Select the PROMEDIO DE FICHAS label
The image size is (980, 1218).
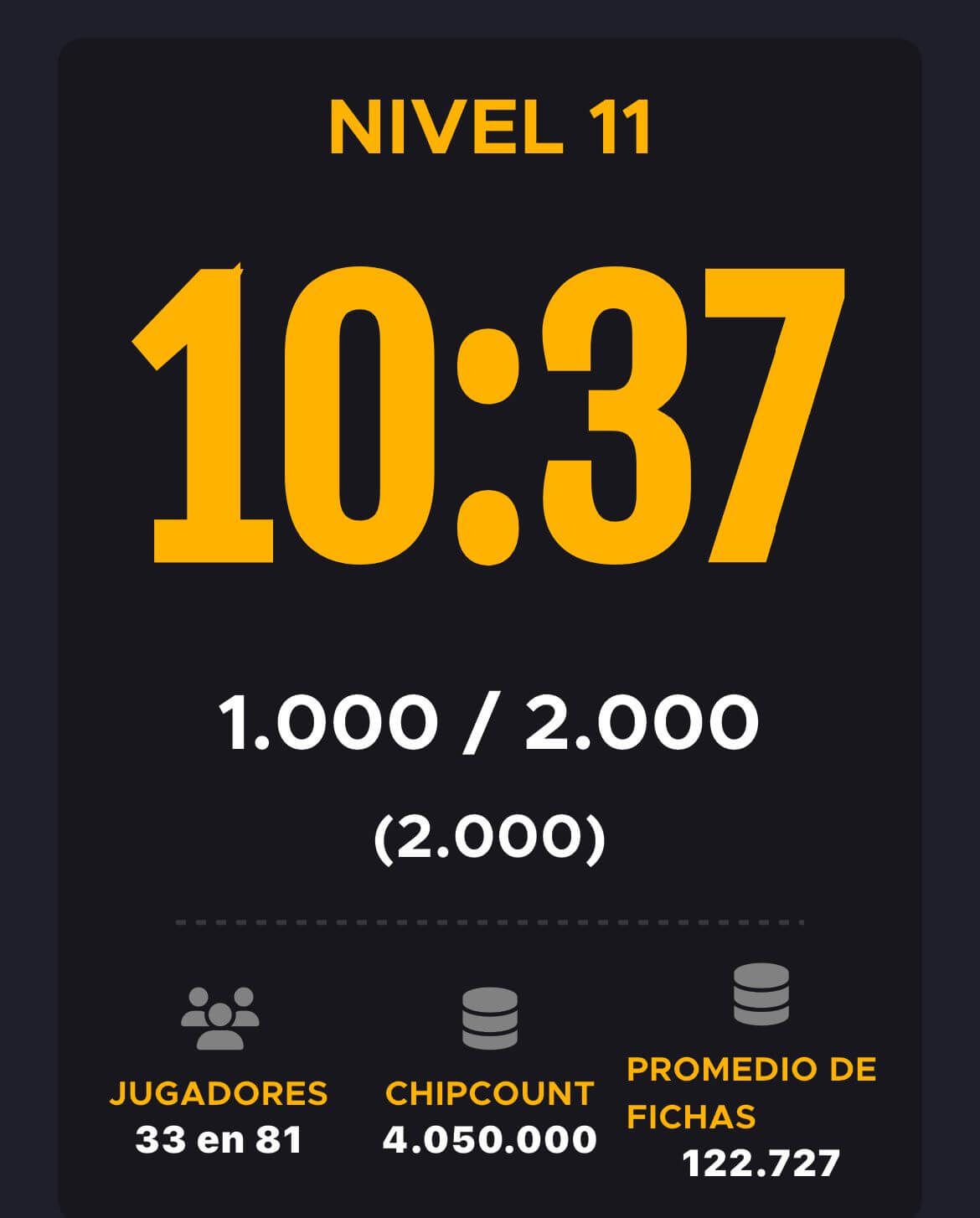[x=750, y=1093]
